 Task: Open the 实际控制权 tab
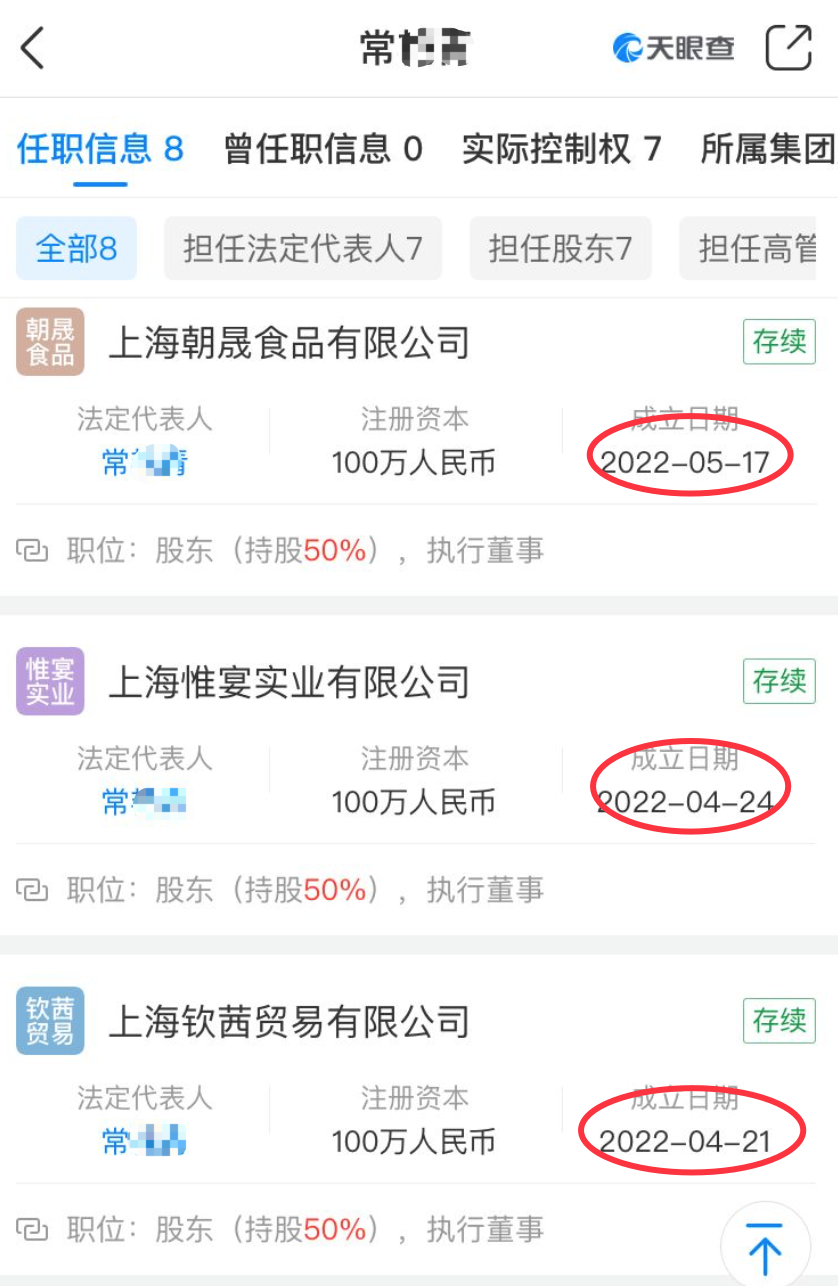[561, 149]
